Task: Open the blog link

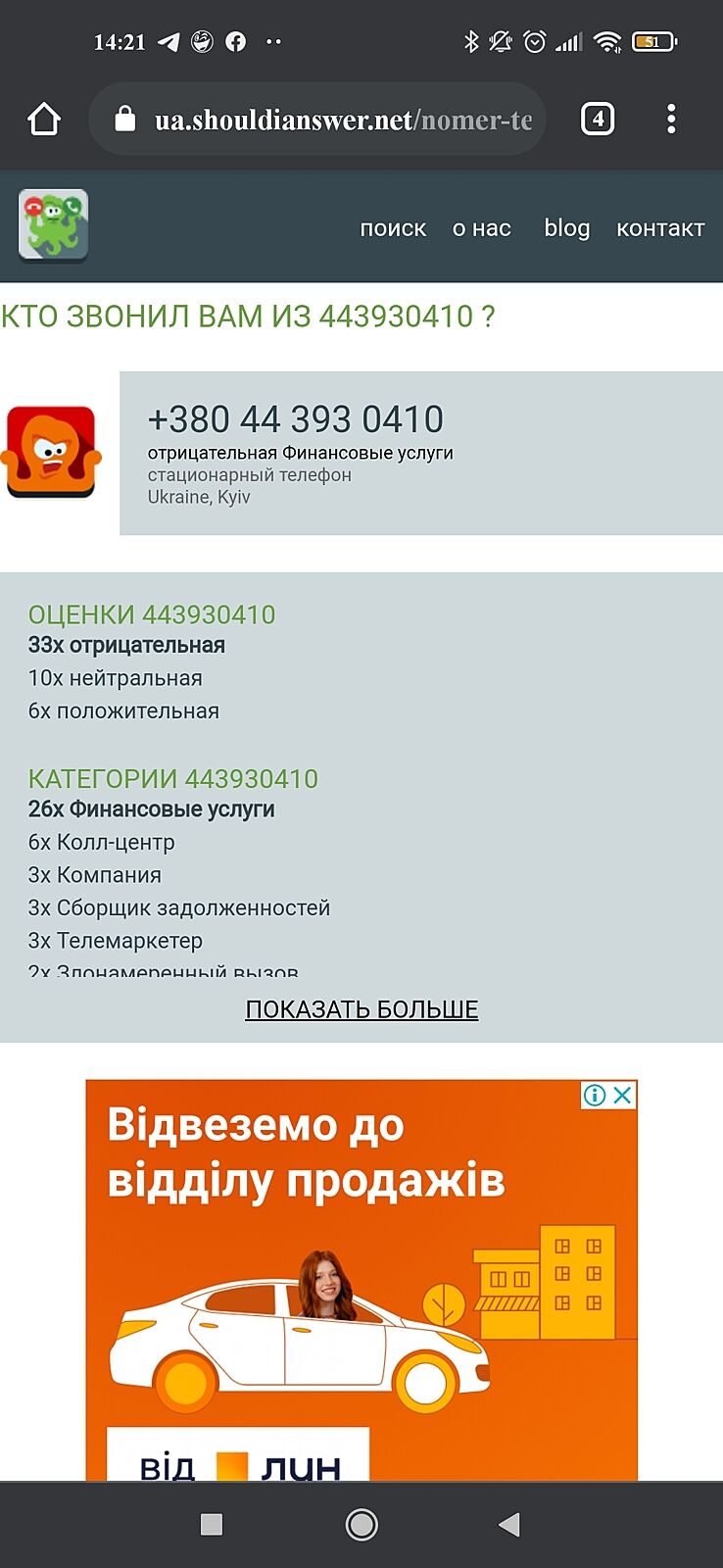Action: click(567, 228)
